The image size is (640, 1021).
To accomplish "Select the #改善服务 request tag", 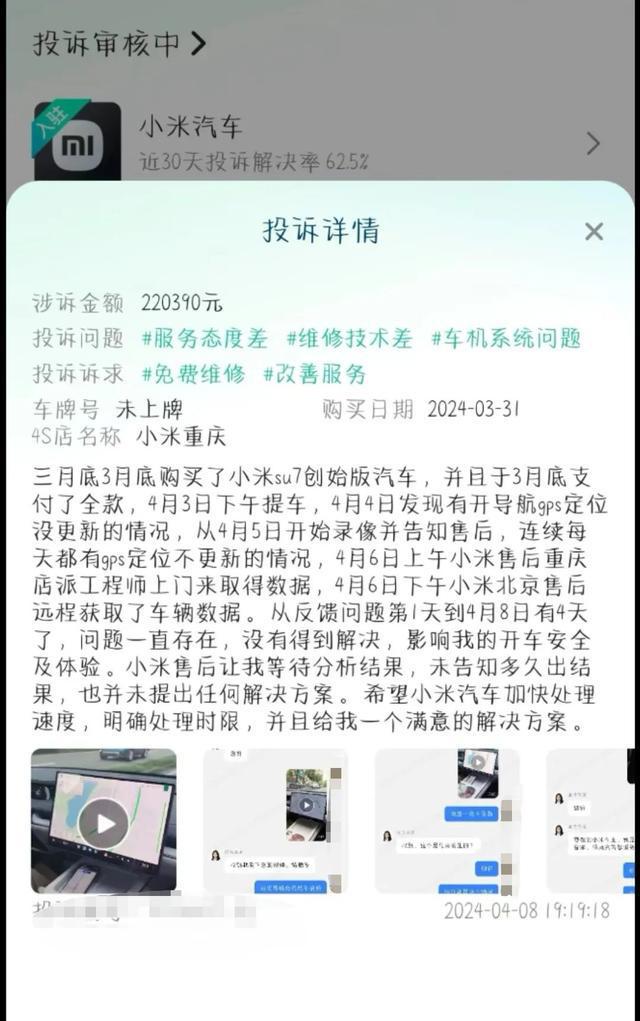I will click(314, 374).
